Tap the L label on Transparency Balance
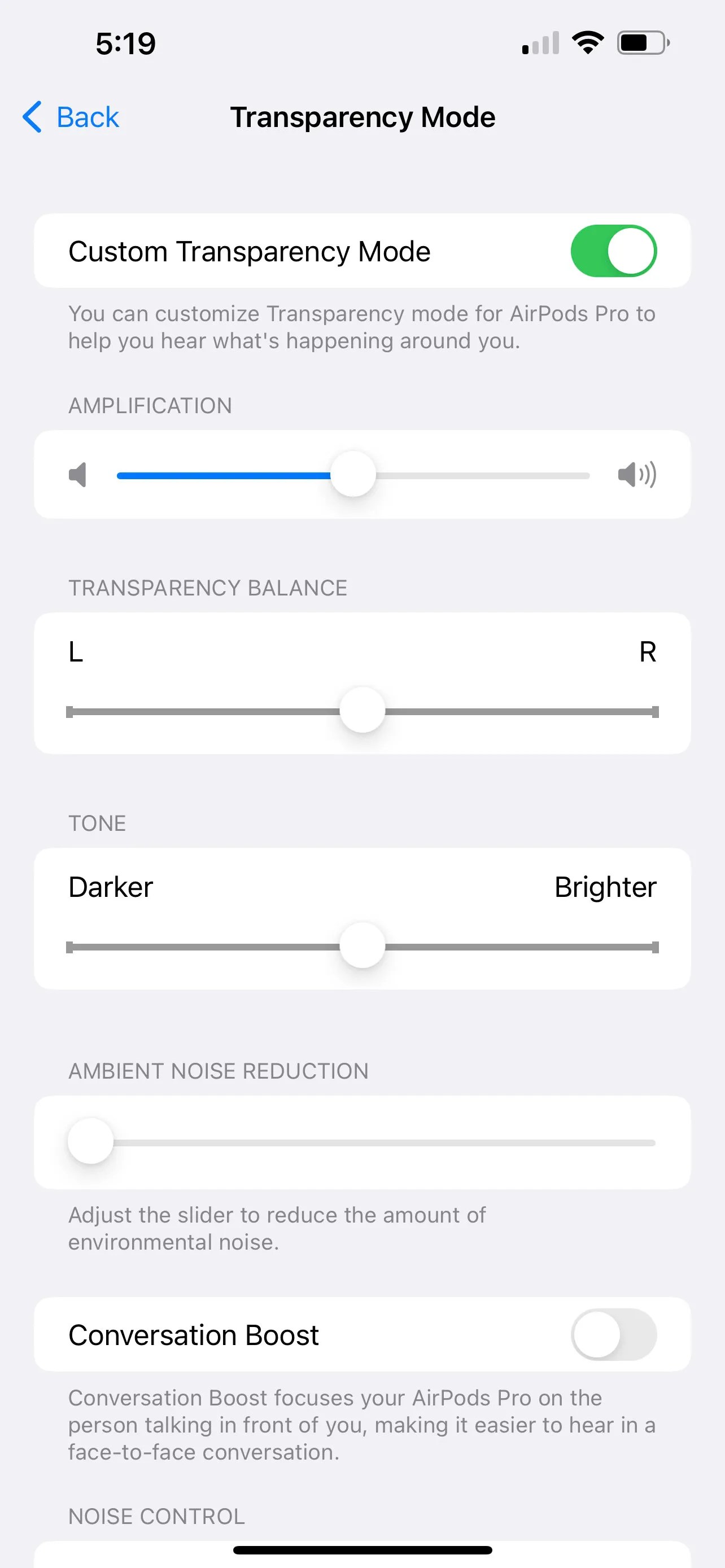 pyautogui.click(x=75, y=653)
